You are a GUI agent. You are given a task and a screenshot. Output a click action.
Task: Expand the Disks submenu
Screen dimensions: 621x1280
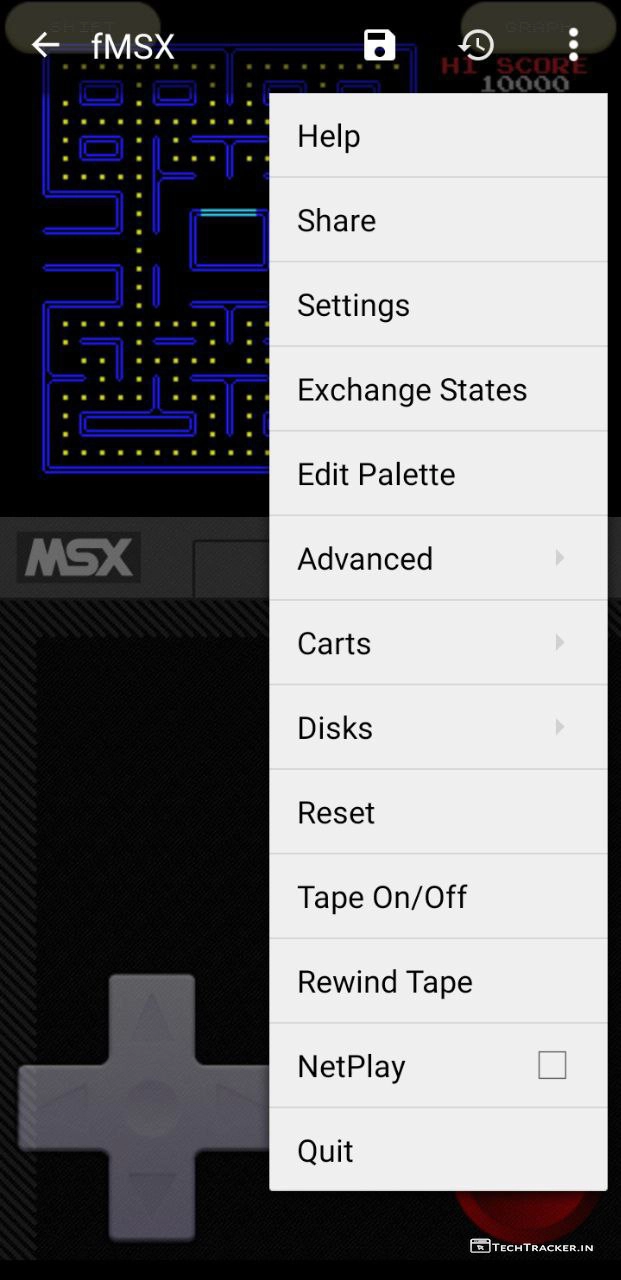pyautogui.click(x=438, y=728)
